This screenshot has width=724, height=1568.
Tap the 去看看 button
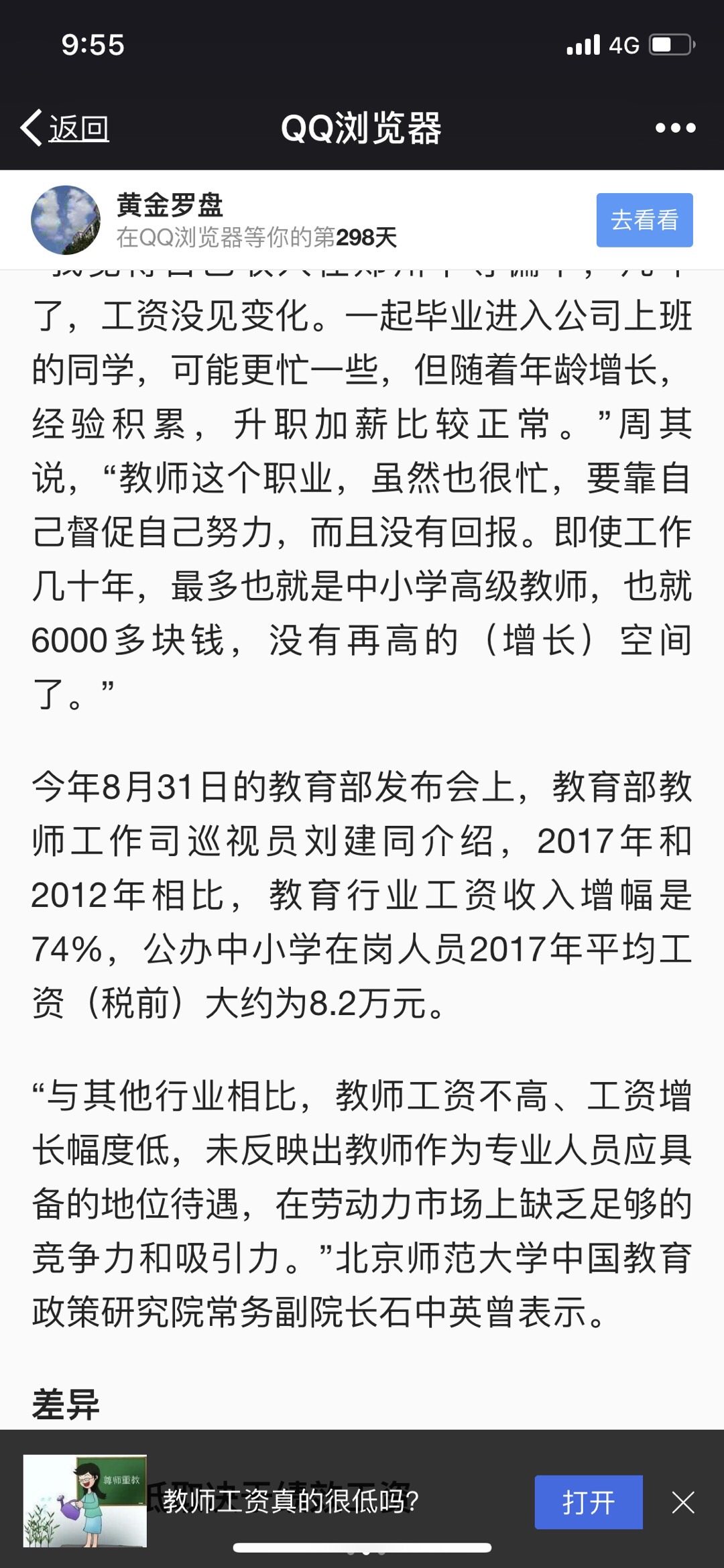(x=644, y=220)
